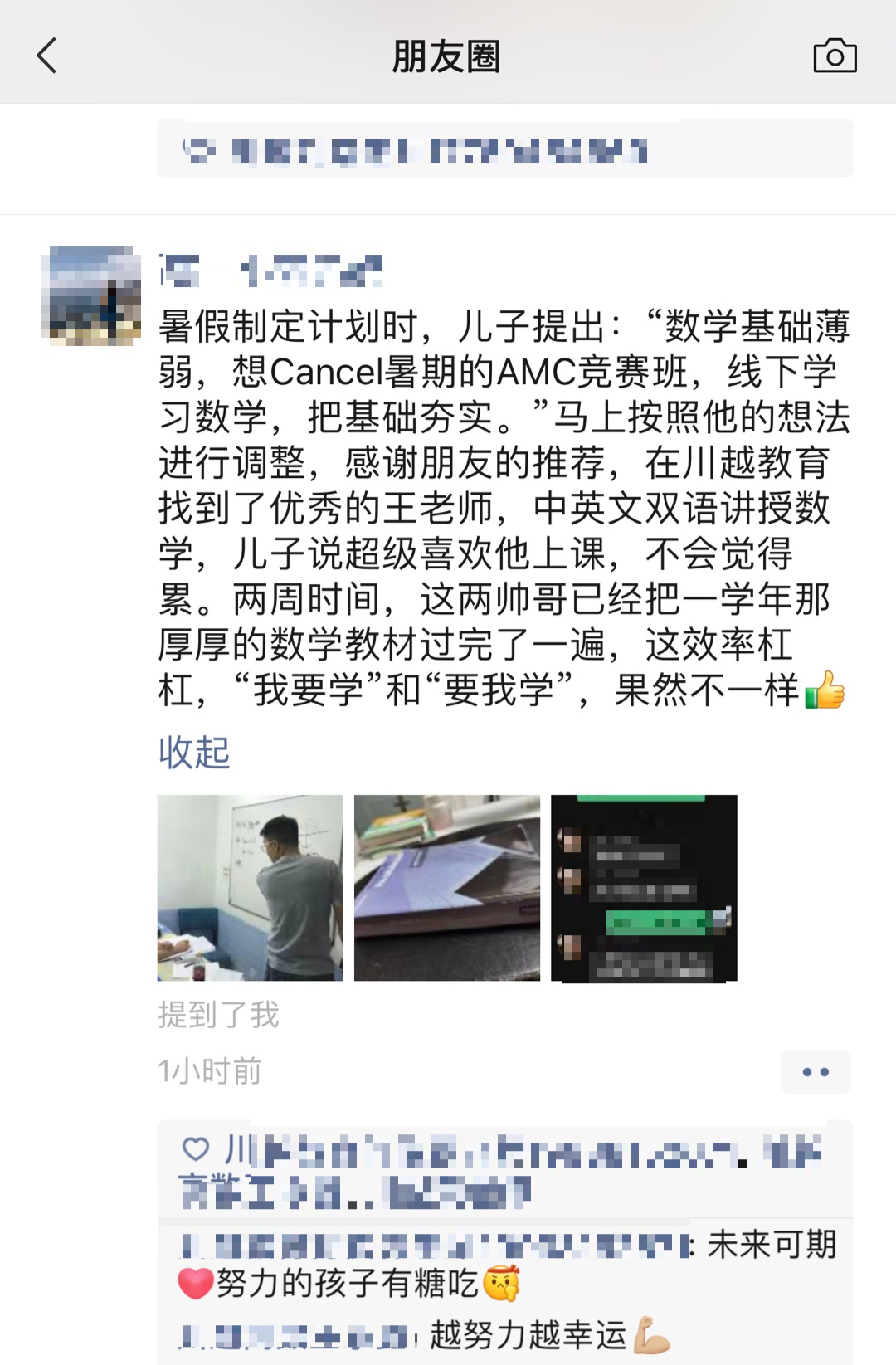This screenshot has width=896, height=1365.
Task: Open the two-dot like and comment menu
Action: [816, 1072]
